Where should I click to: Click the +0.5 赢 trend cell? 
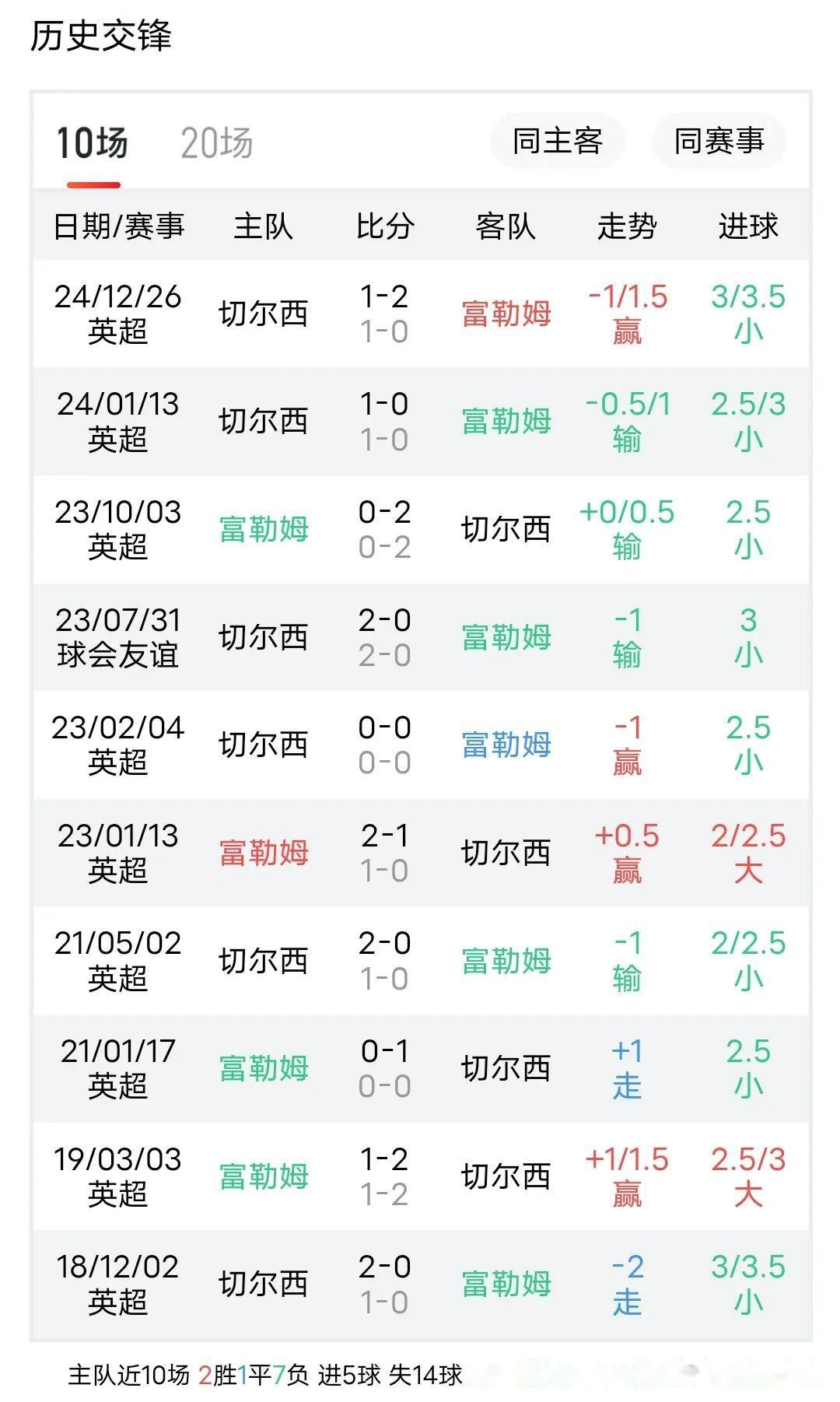[x=626, y=853]
